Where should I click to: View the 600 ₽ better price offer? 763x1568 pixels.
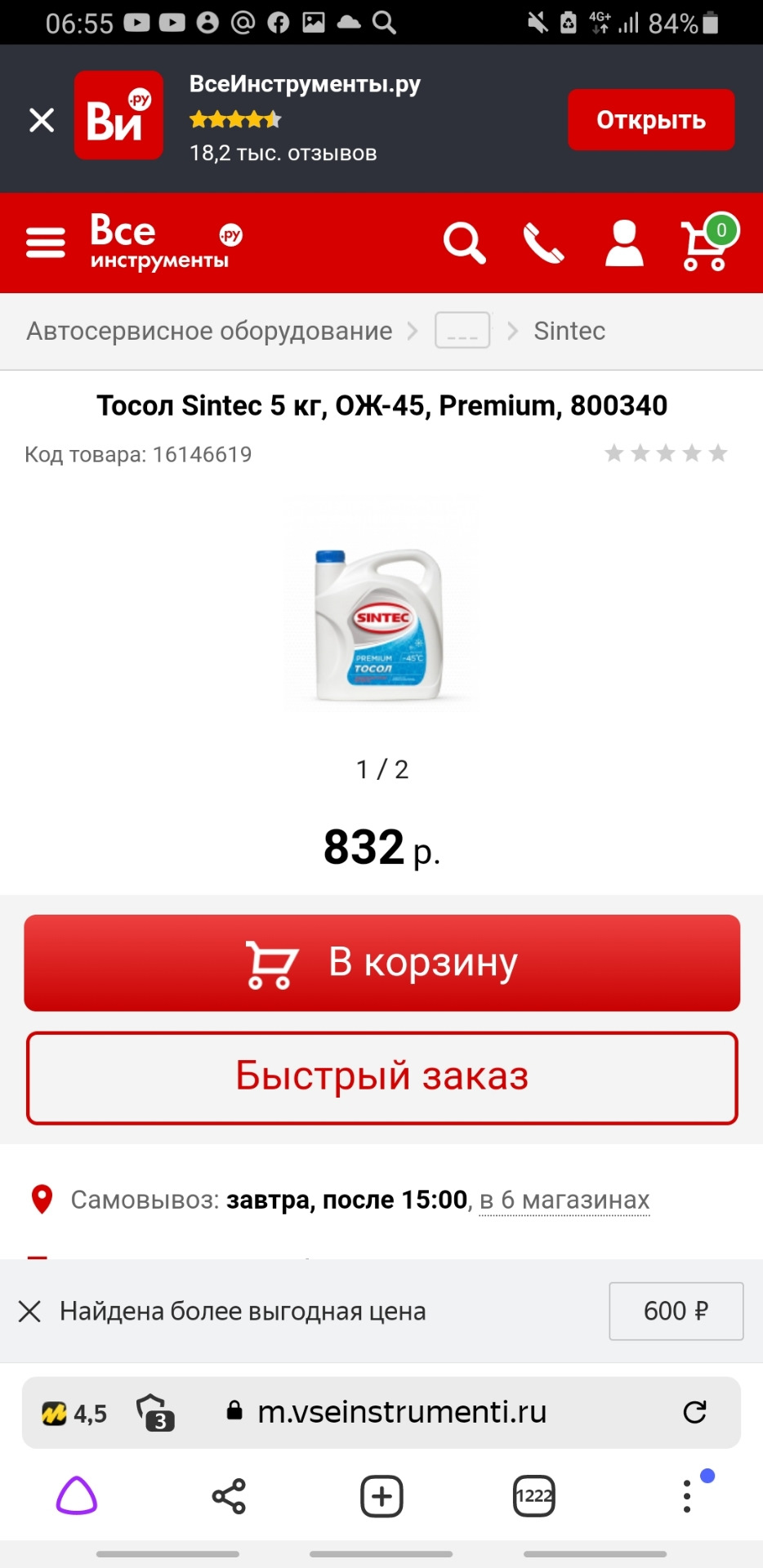pos(676,1312)
